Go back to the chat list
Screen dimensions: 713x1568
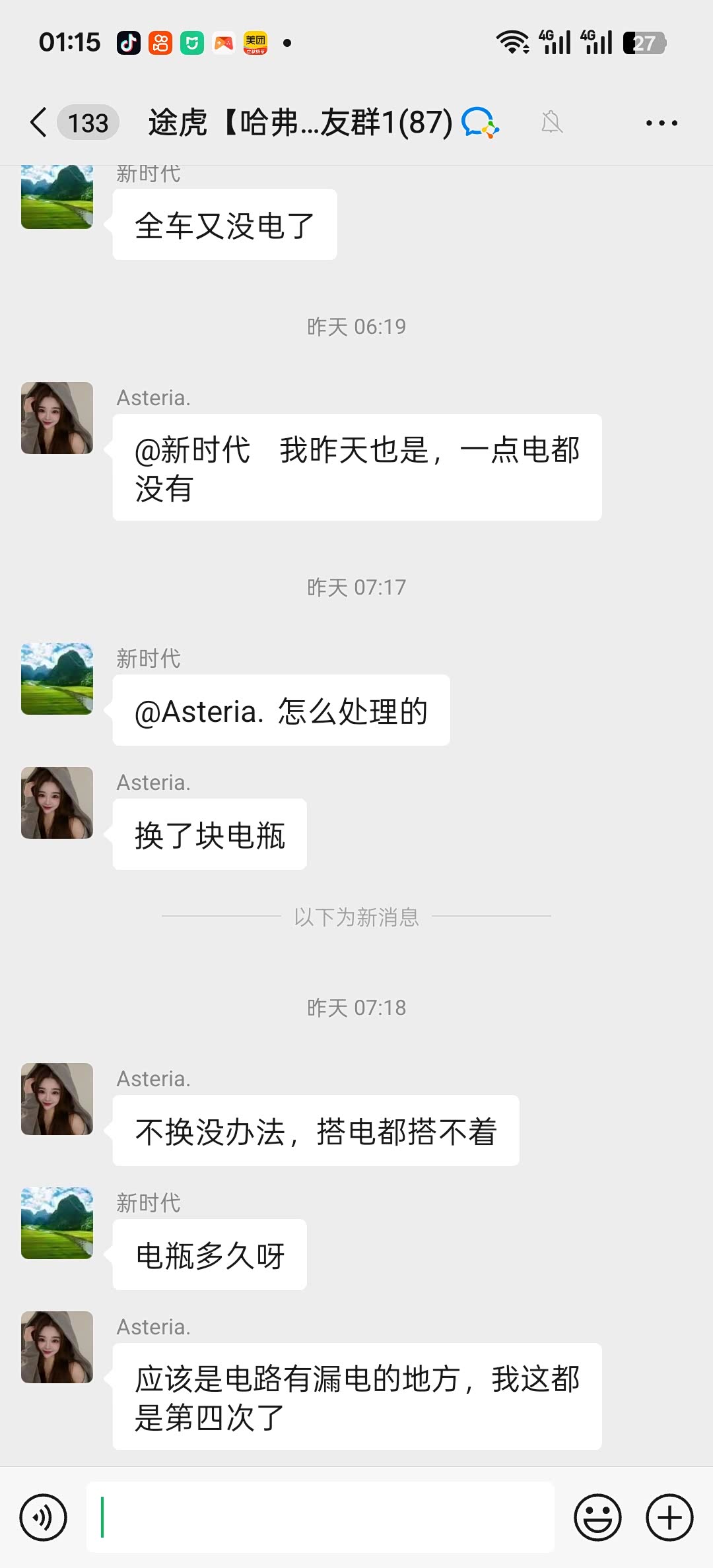(x=40, y=123)
